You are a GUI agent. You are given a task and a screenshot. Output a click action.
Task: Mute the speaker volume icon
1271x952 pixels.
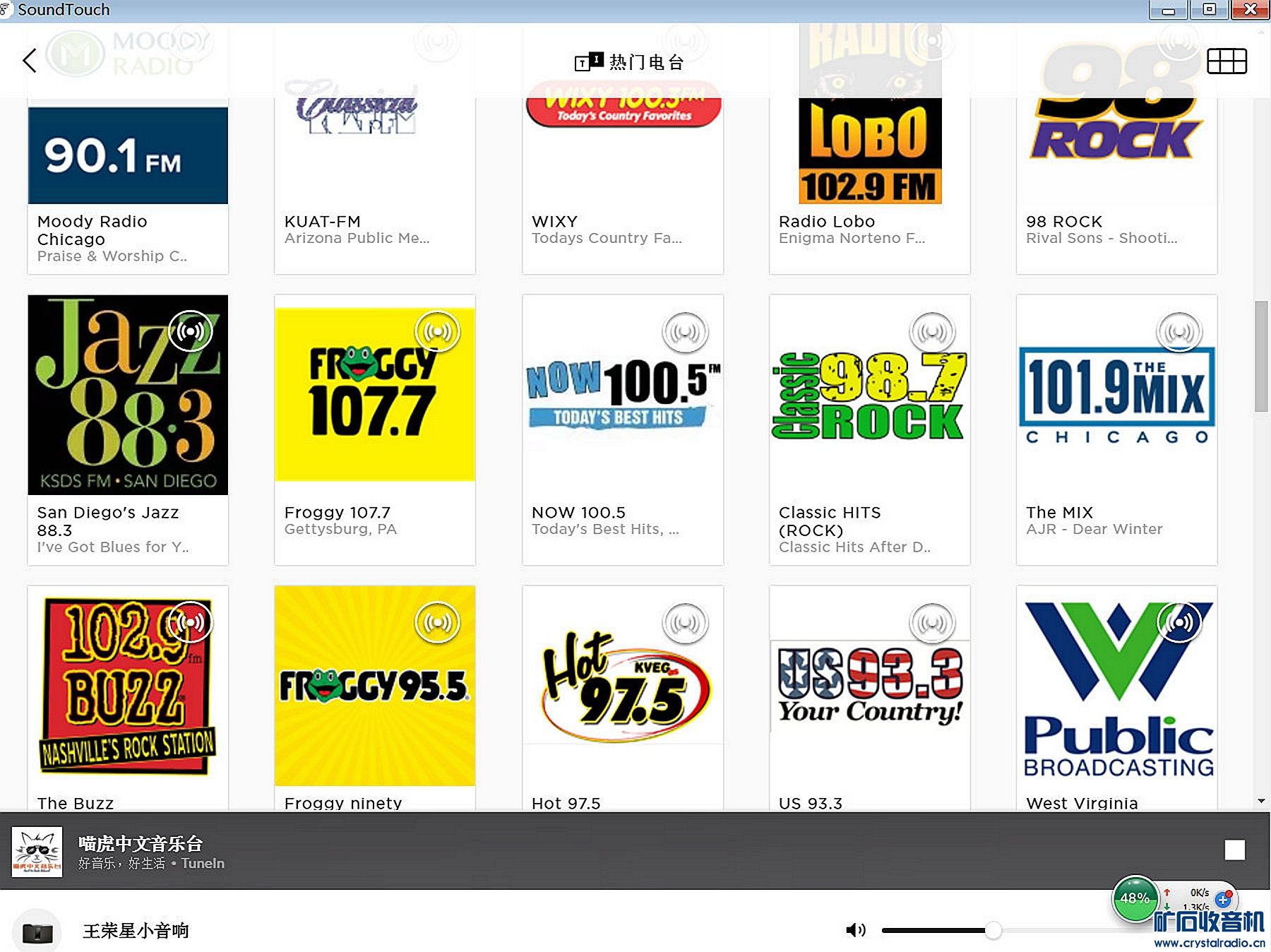click(x=855, y=930)
